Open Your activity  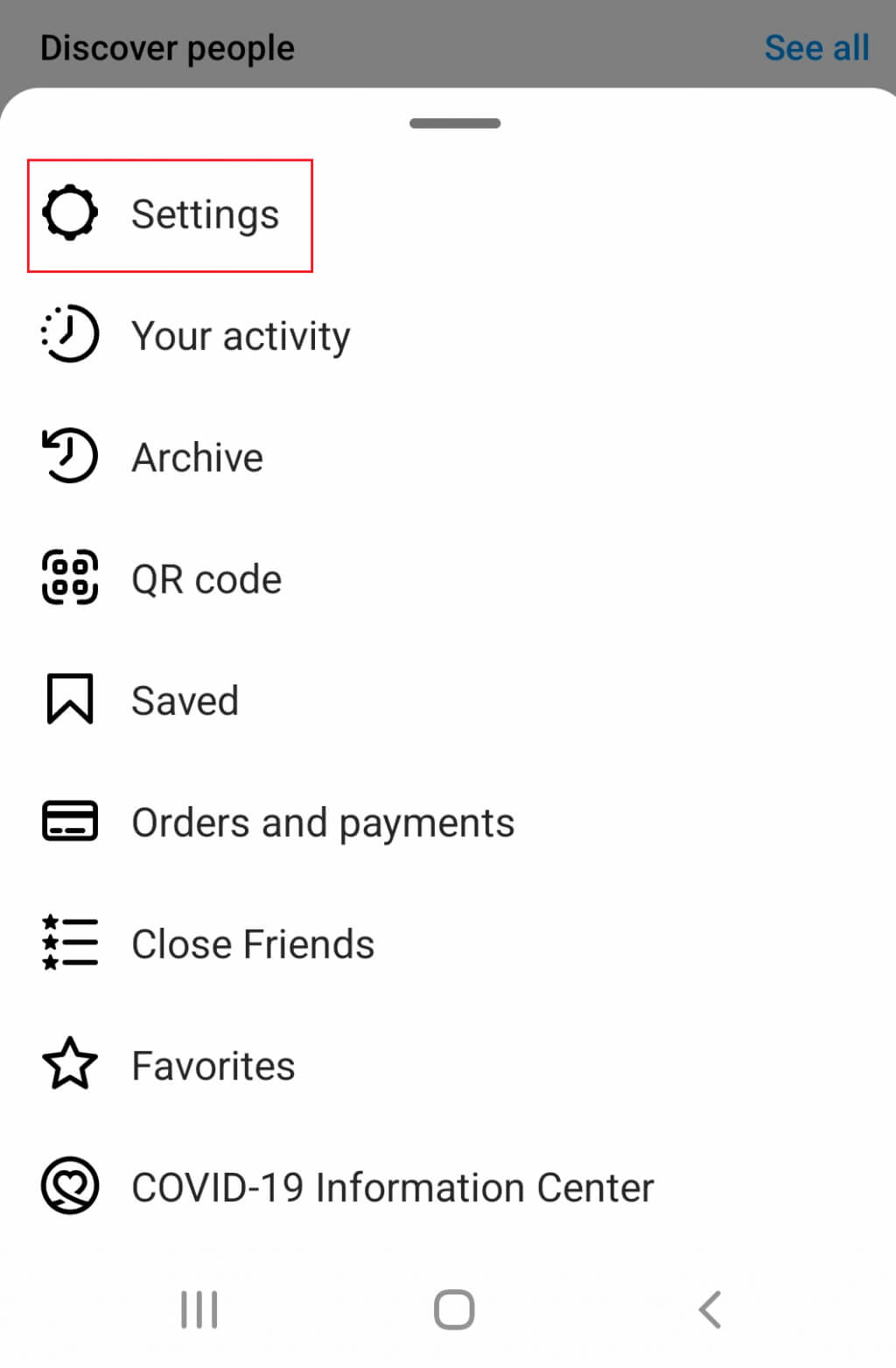pos(240,336)
